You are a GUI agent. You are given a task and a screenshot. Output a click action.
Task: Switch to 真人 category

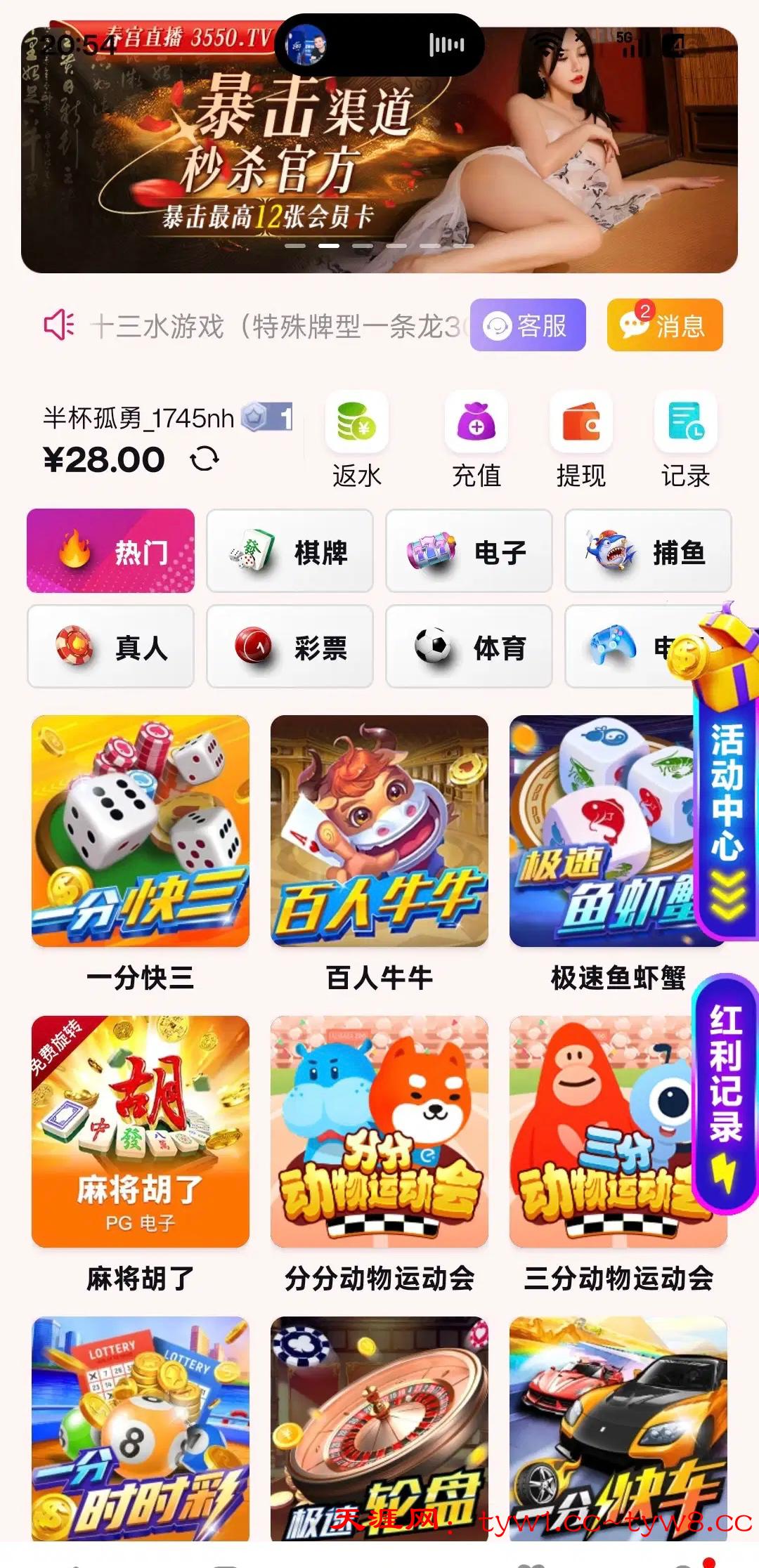click(111, 646)
